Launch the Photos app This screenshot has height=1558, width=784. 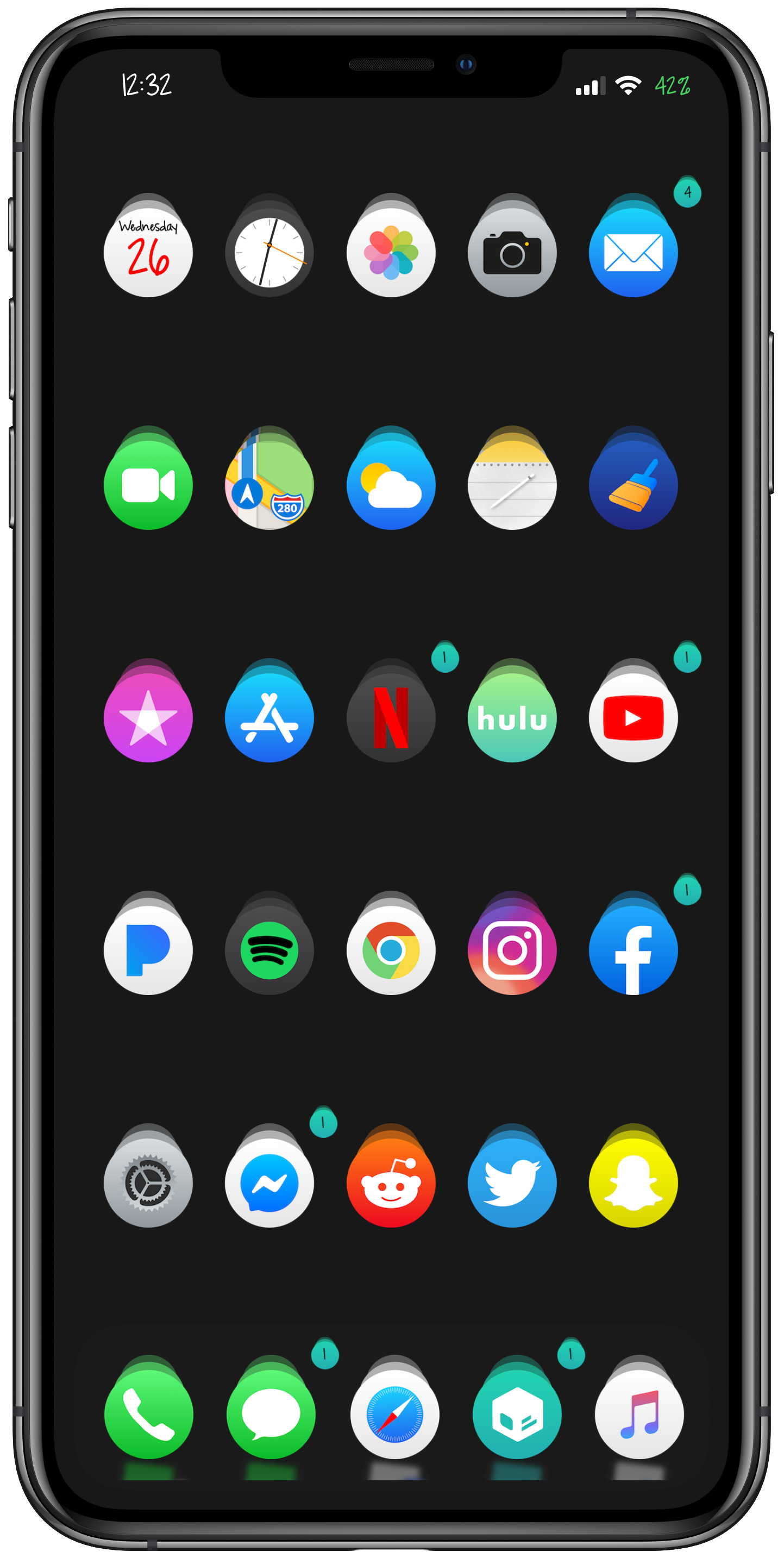tap(391, 252)
